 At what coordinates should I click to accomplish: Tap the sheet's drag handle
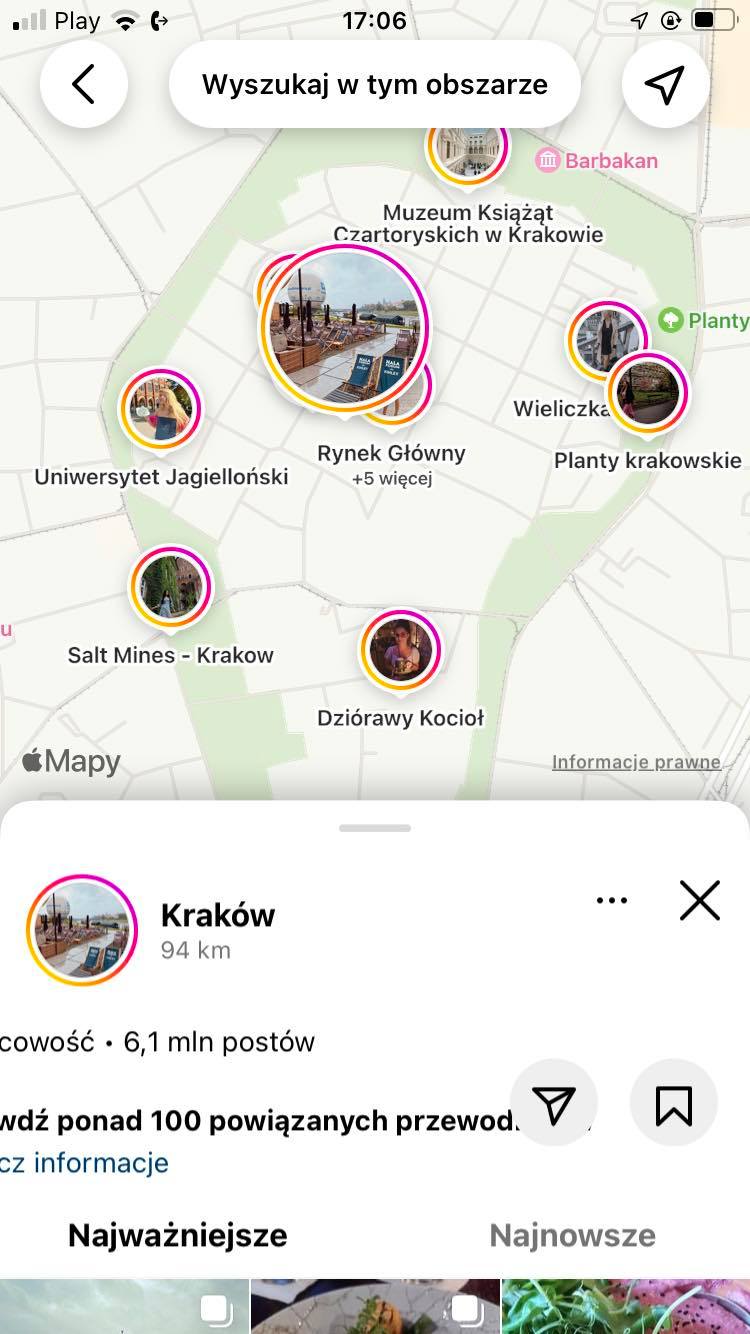[375, 828]
